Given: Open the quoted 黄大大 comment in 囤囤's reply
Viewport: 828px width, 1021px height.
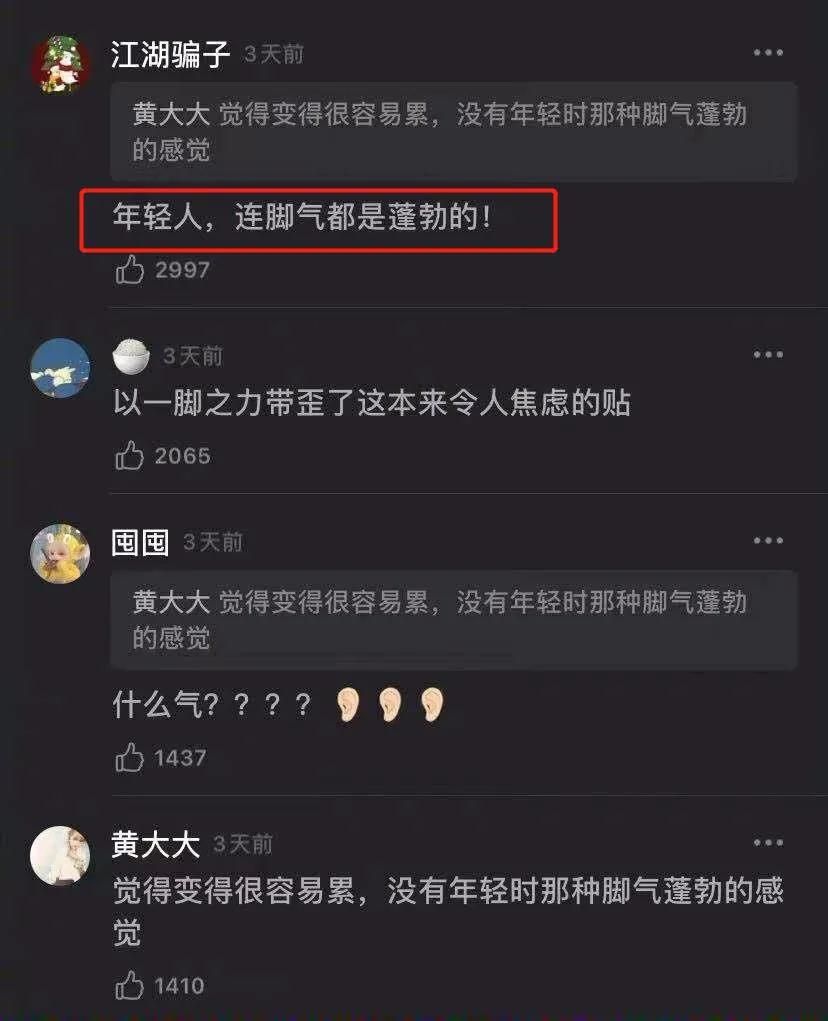Looking at the screenshot, I should pos(453,620).
